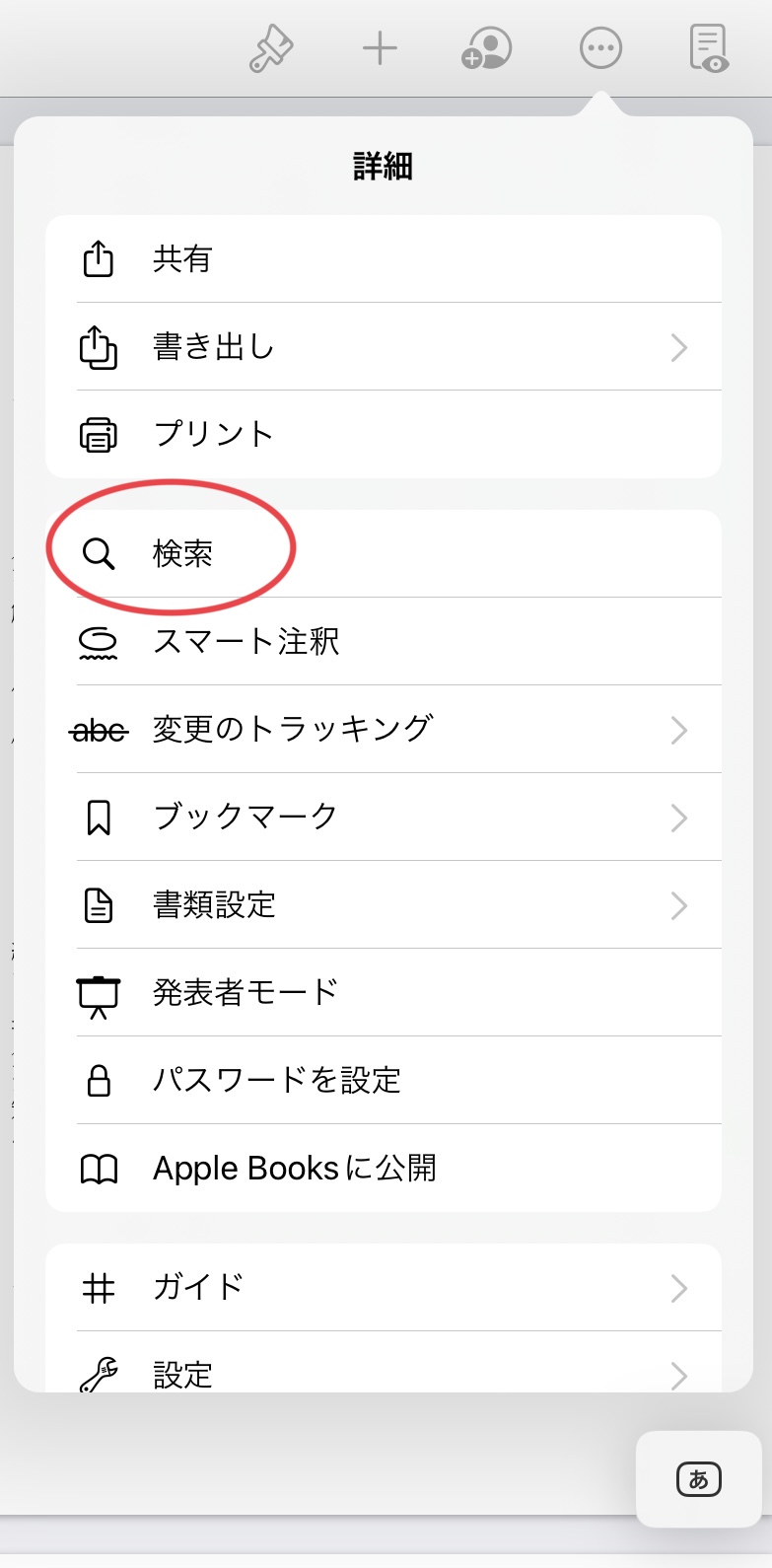Go to 書類設定
Image resolution: width=772 pixels, height=1568 pixels.
coord(384,904)
